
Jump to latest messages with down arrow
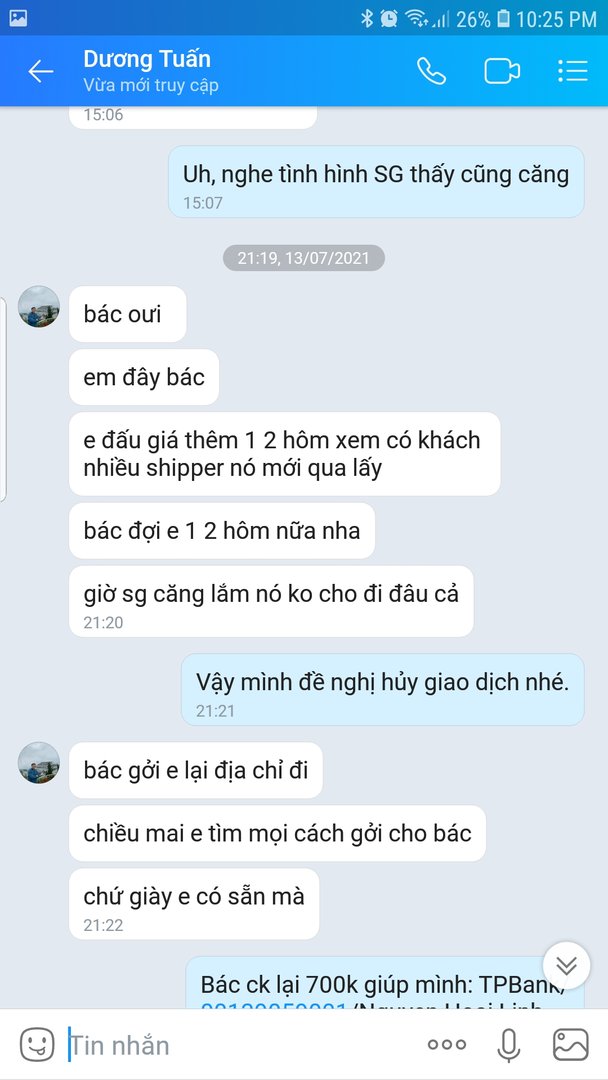point(566,965)
